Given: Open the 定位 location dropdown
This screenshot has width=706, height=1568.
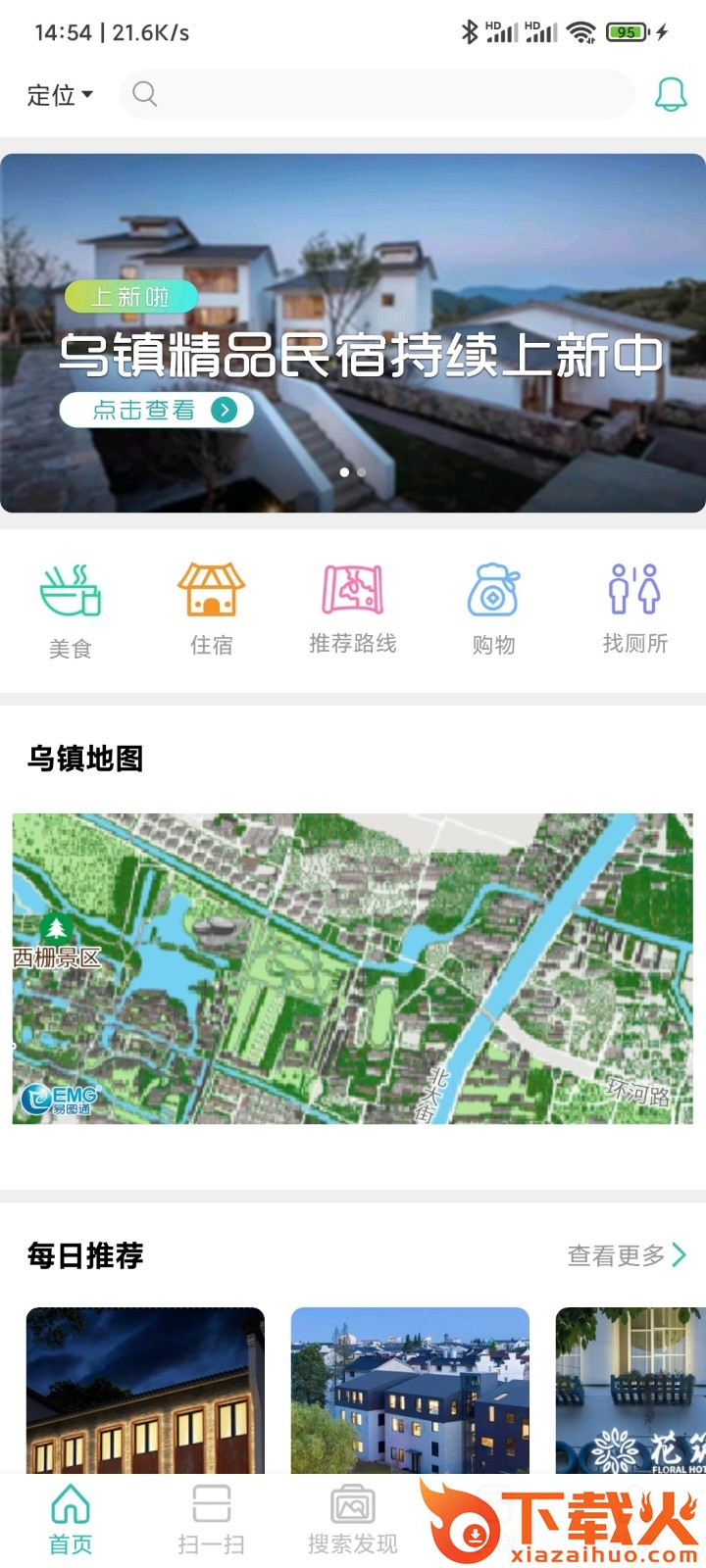Looking at the screenshot, I should click(x=60, y=95).
